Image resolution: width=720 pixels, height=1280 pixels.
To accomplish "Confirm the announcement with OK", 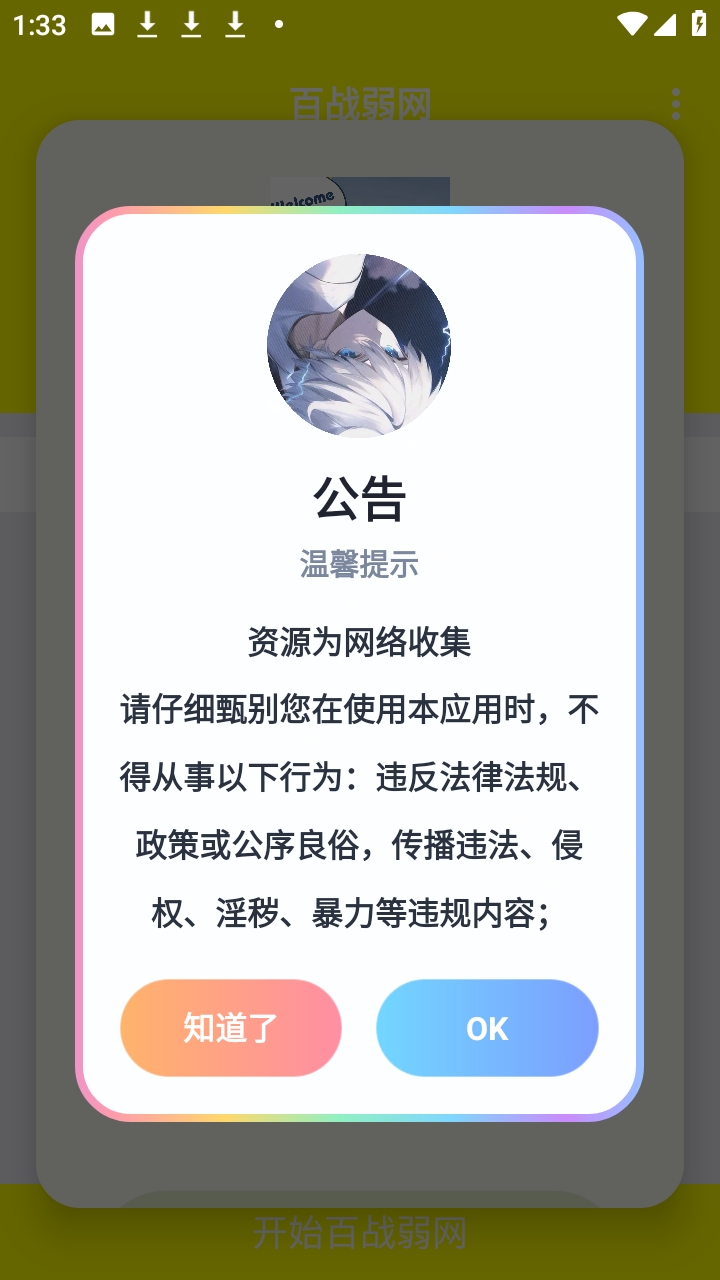I will click(487, 1028).
